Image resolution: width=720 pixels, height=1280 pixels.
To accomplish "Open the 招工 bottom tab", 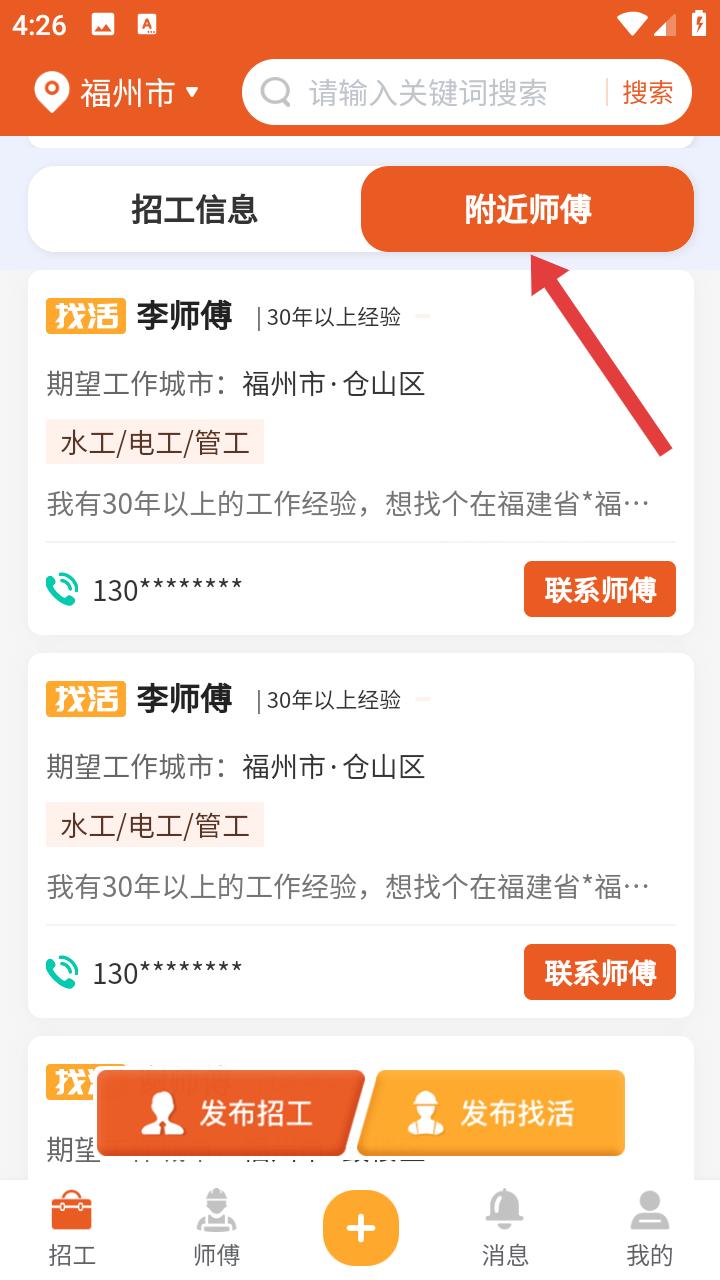I will tap(72, 1229).
